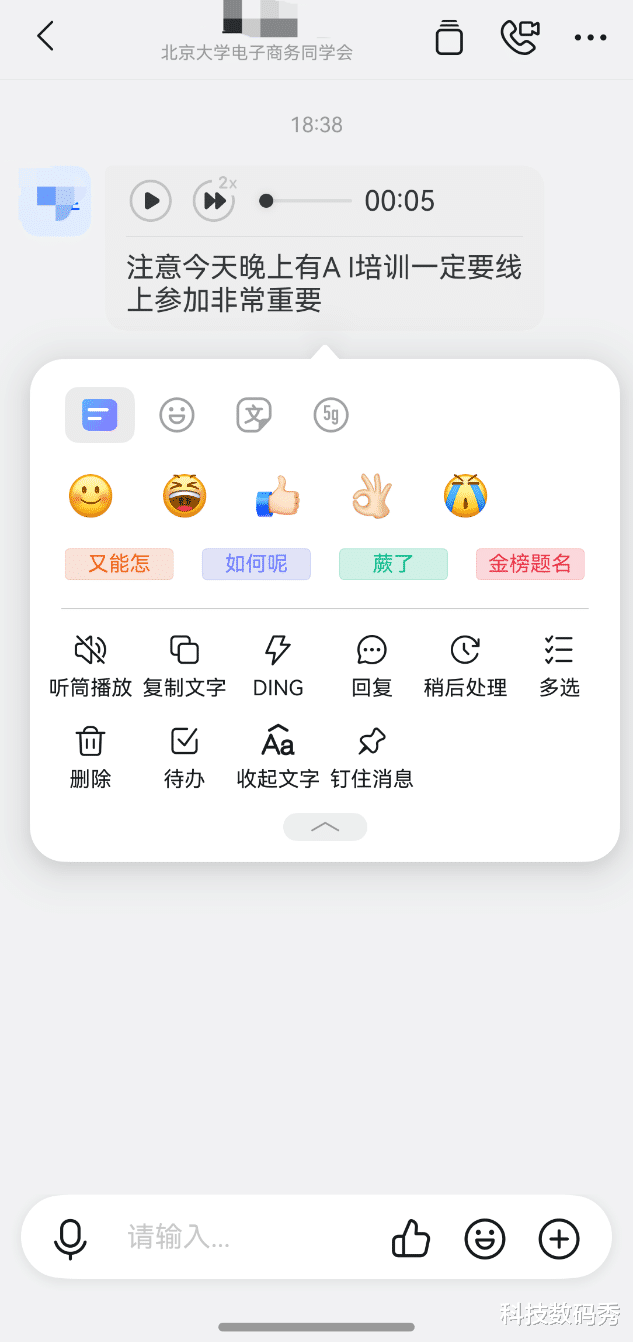
Task: Copy the transcribed text with 复制文字
Action: pyautogui.click(x=184, y=666)
